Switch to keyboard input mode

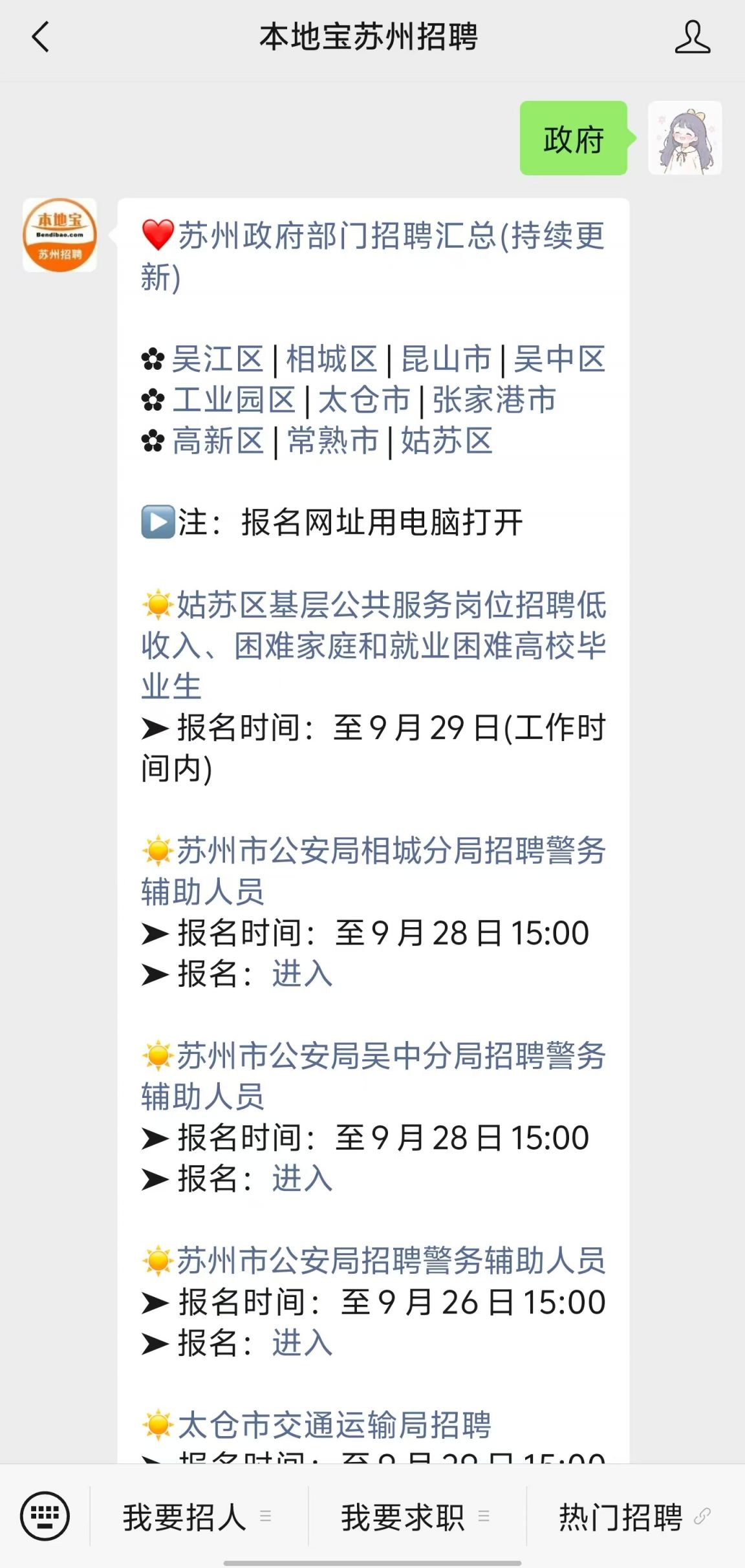tap(45, 1516)
